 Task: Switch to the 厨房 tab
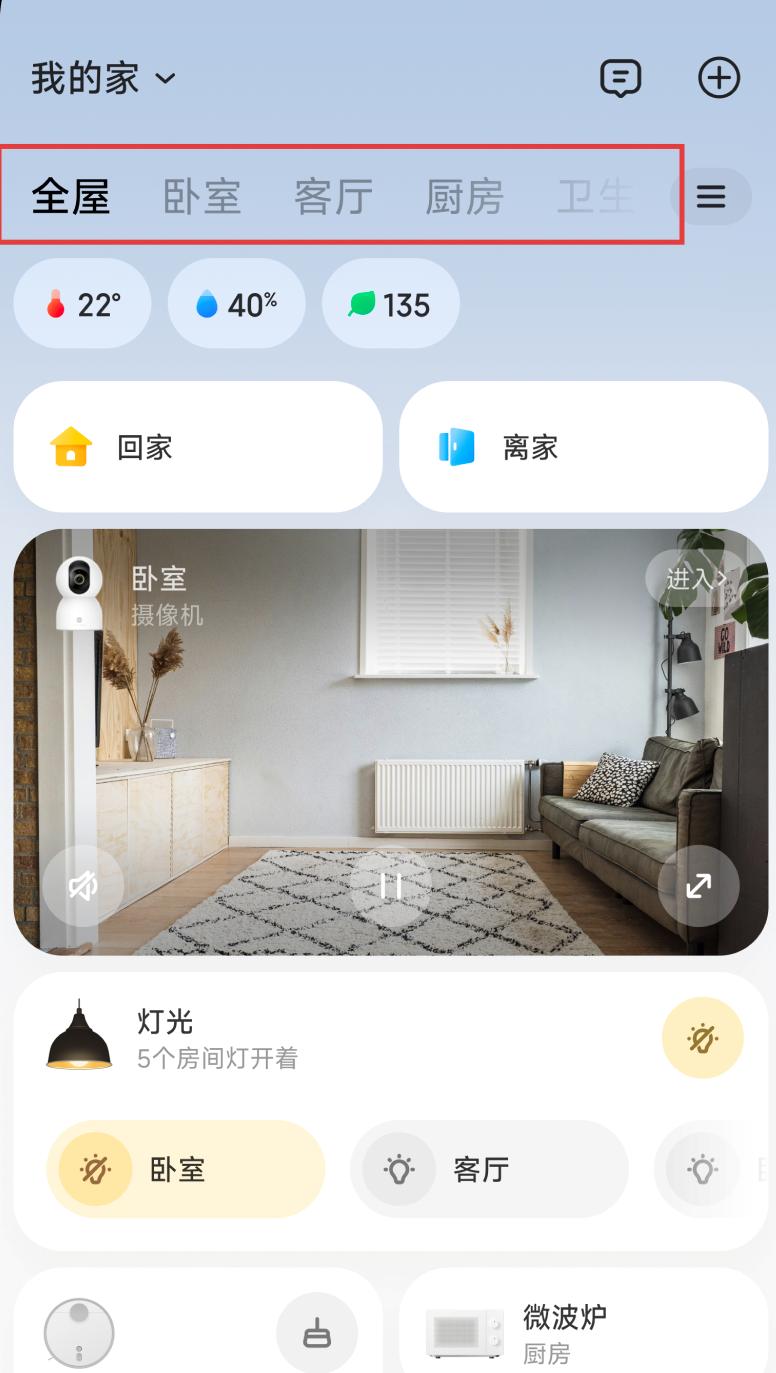(464, 197)
